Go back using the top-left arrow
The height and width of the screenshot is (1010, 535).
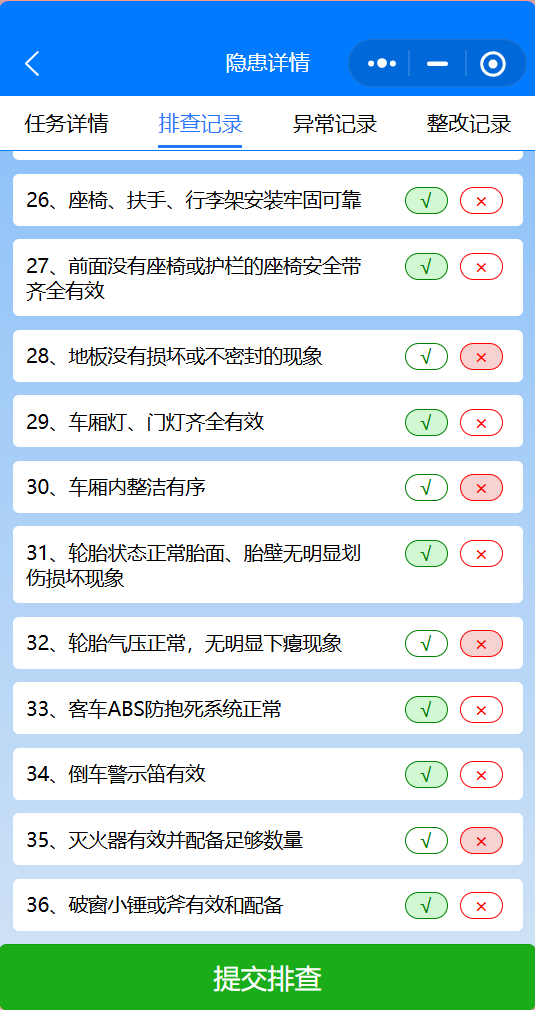tap(32, 63)
